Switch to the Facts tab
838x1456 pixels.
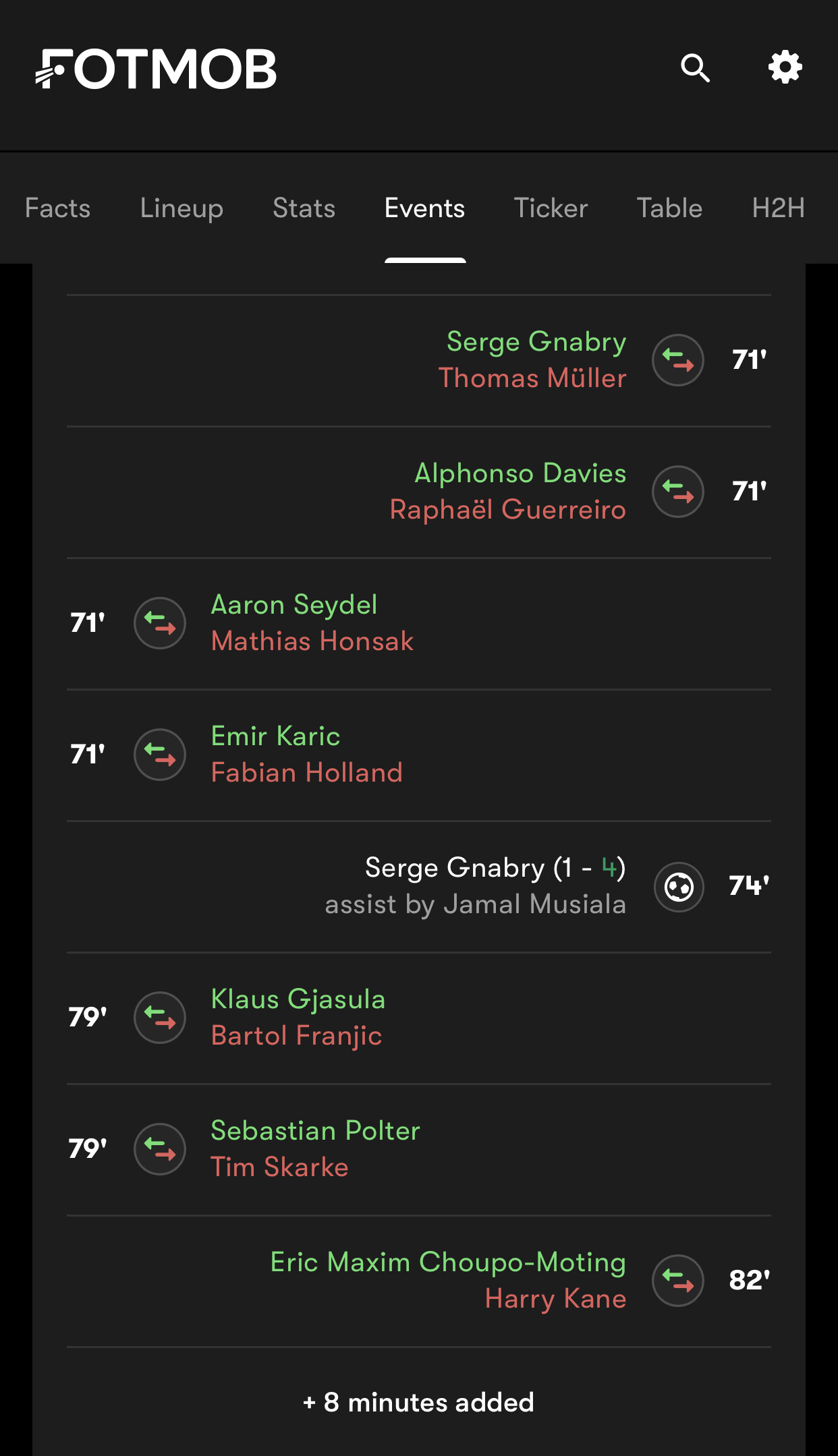point(57,208)
